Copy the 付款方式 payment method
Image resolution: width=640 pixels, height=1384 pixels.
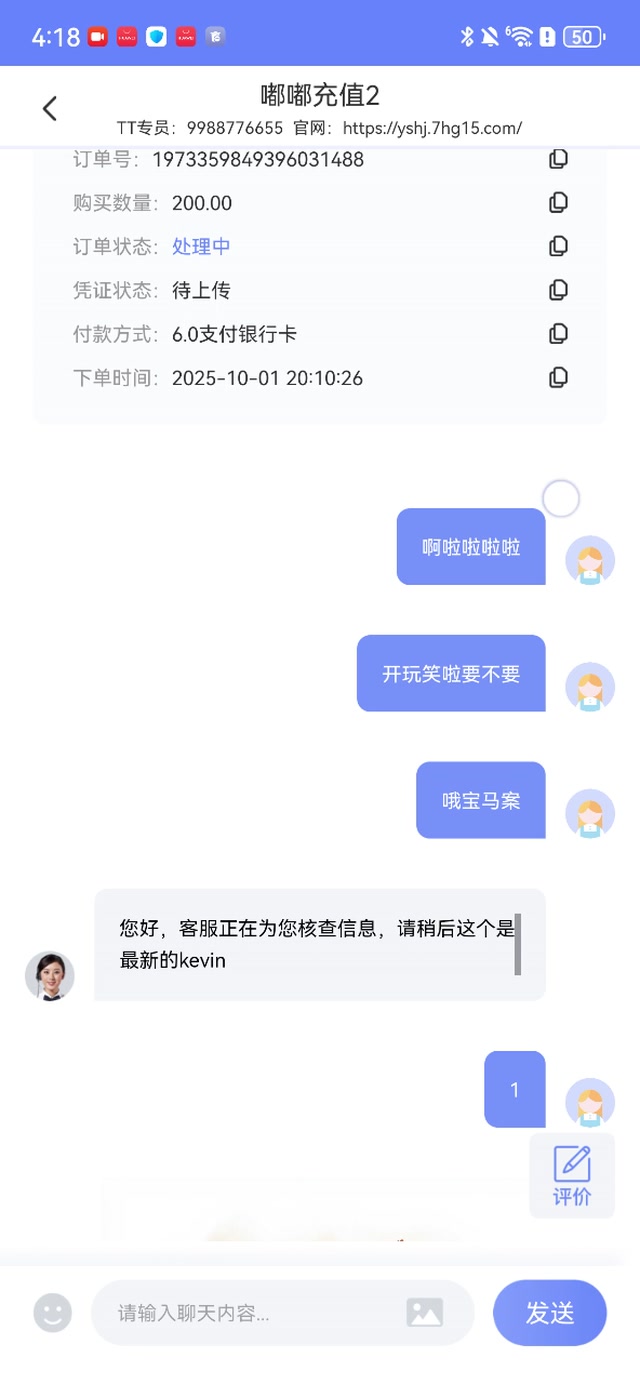[x=559, y=334]
